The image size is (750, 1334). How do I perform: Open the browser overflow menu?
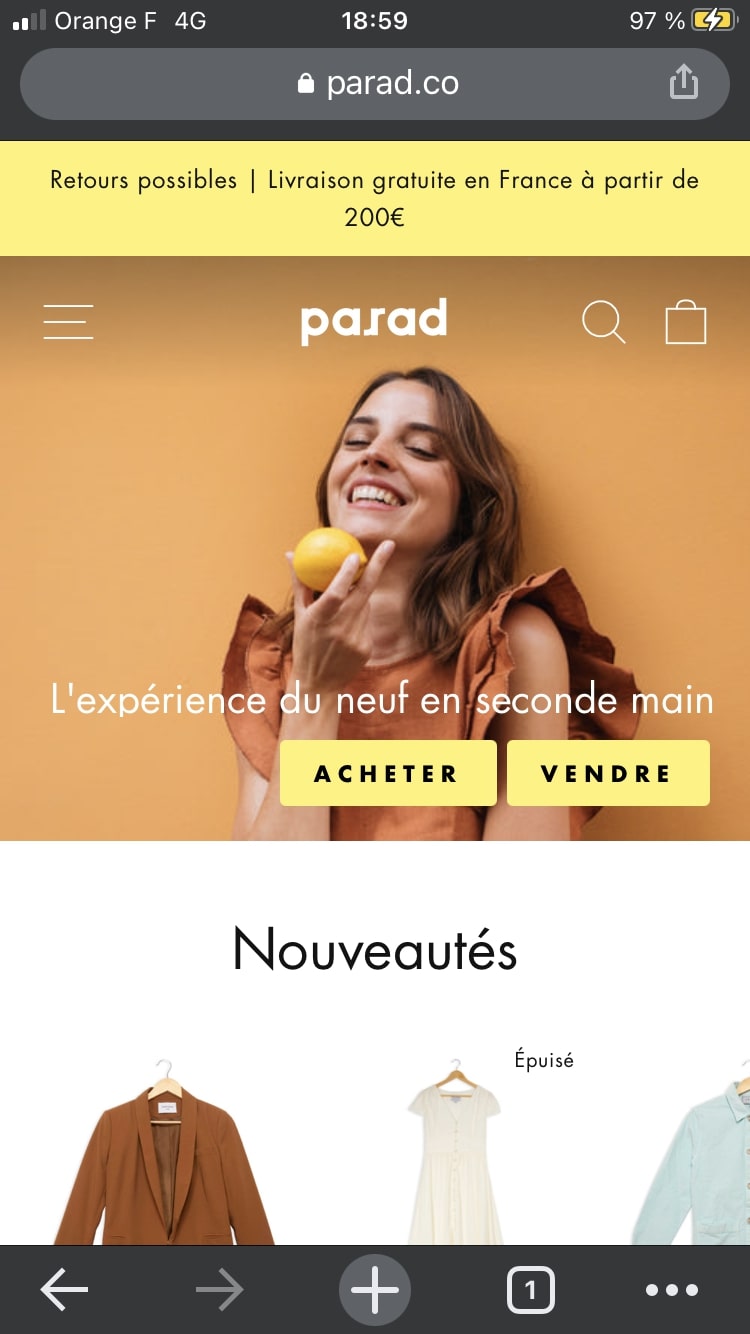(x=672, y=1290)
